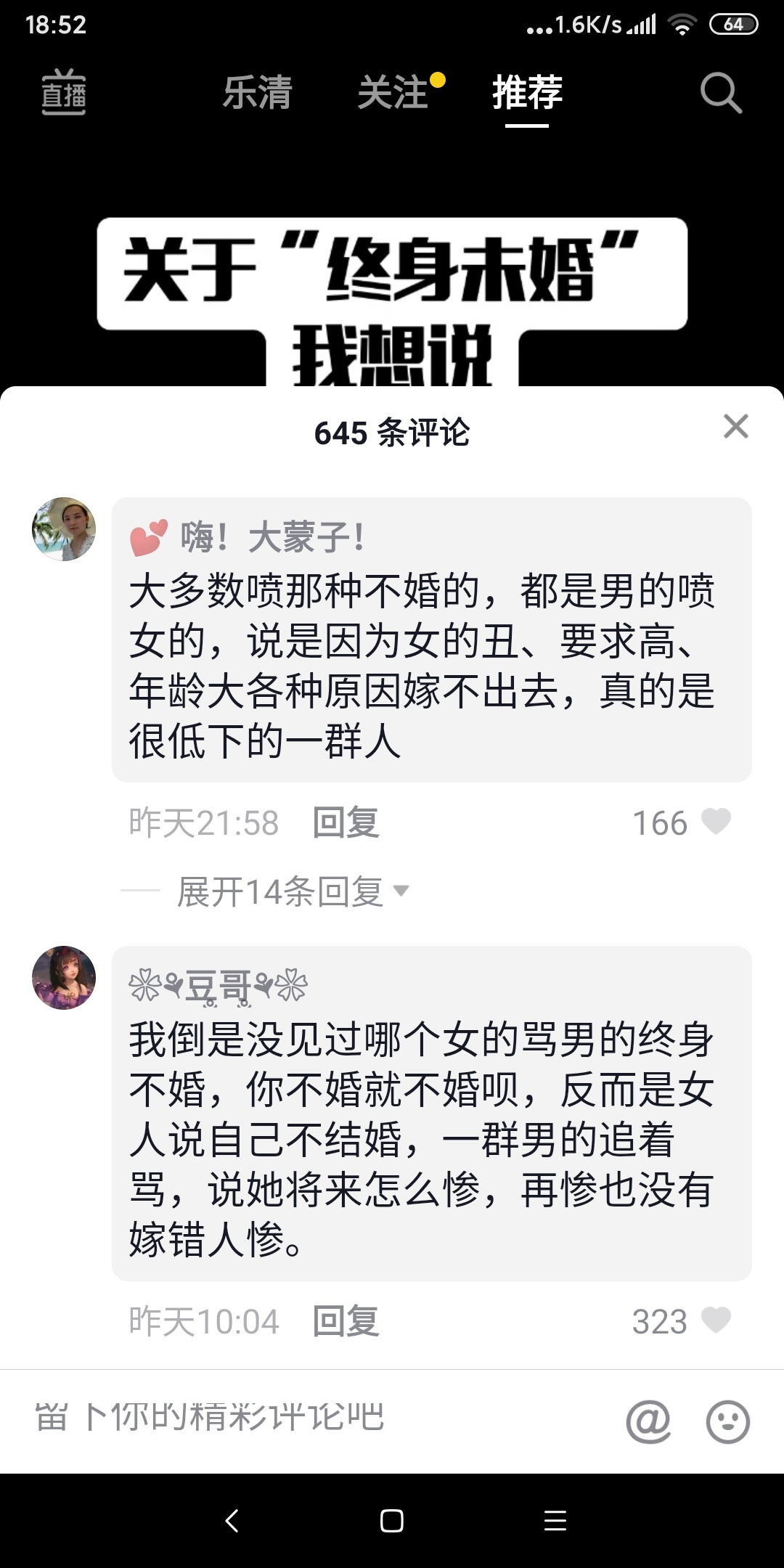Image resolution: width=784 pixels, height=1568 pixels.
Task: Close the comments panel
Action: click(x=735, y=427)
